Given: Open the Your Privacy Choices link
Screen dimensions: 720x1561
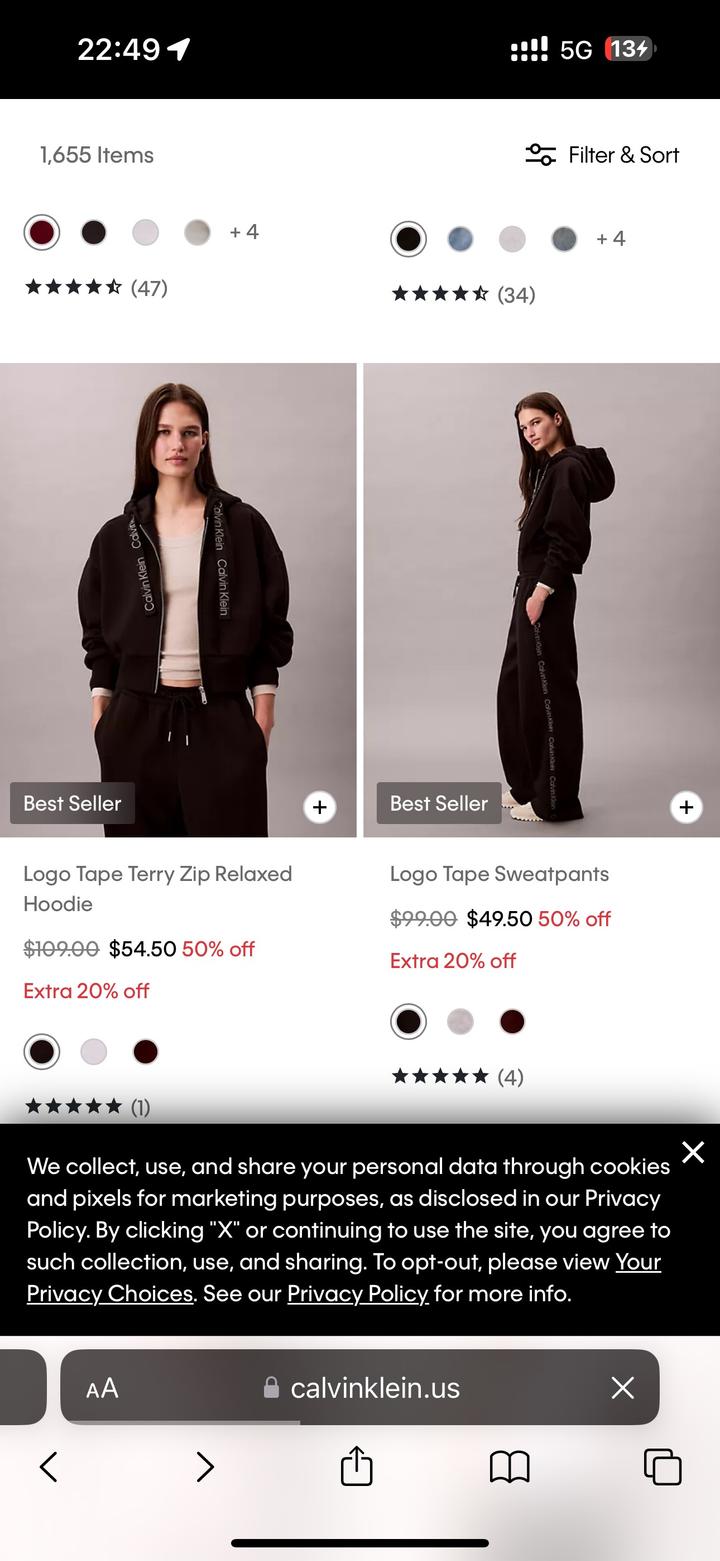Looking at the screenshot, I should [110, 1293].
